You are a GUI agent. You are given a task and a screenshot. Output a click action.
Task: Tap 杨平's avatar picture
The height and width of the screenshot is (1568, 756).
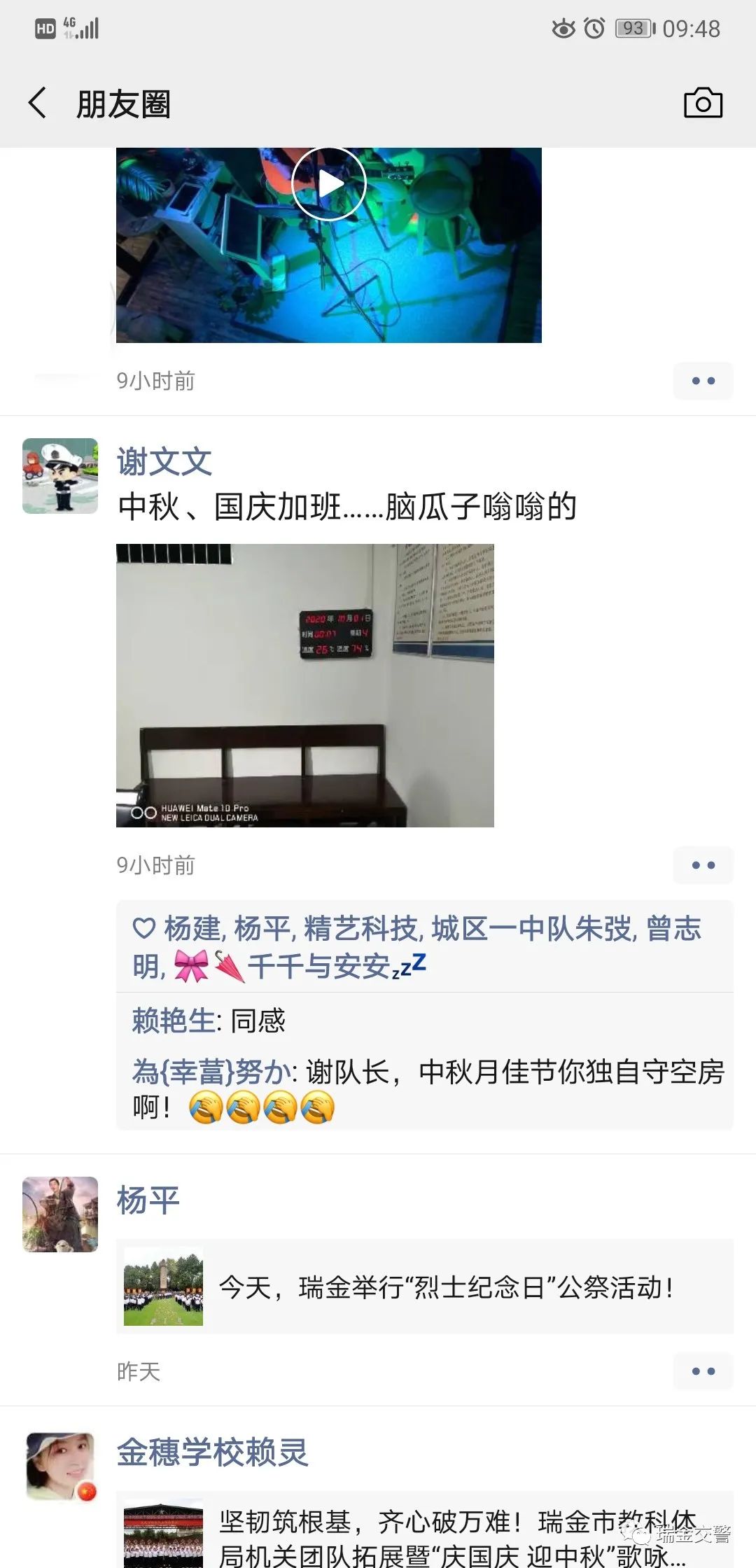click(x=60, y=1214)
